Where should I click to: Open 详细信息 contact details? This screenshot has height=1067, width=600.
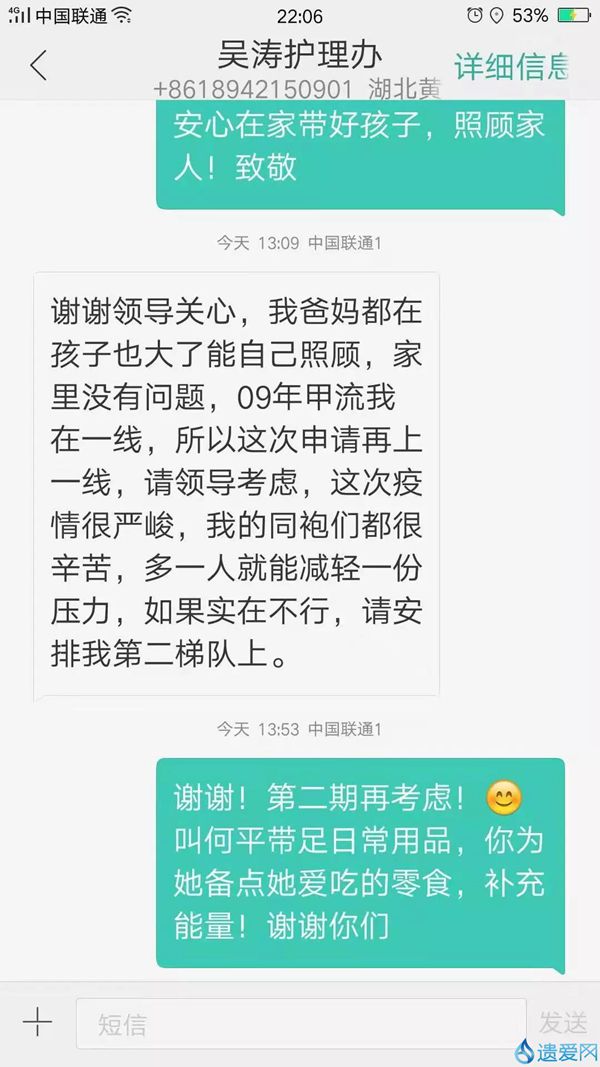coord(512,66)
